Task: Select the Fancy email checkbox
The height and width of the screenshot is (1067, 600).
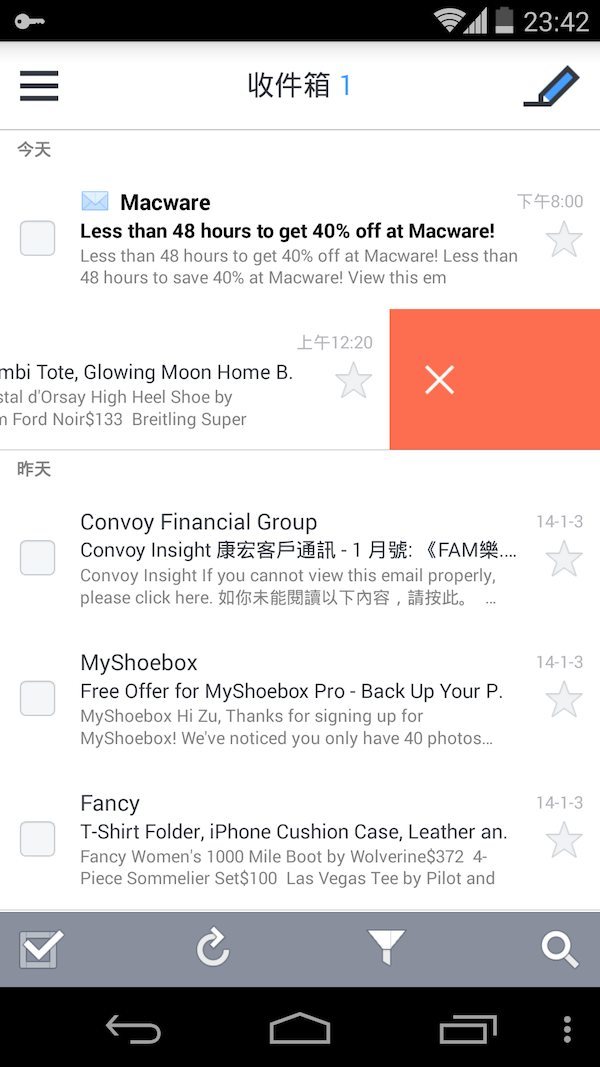Action: pyautogui.click(x=38, y=838)
